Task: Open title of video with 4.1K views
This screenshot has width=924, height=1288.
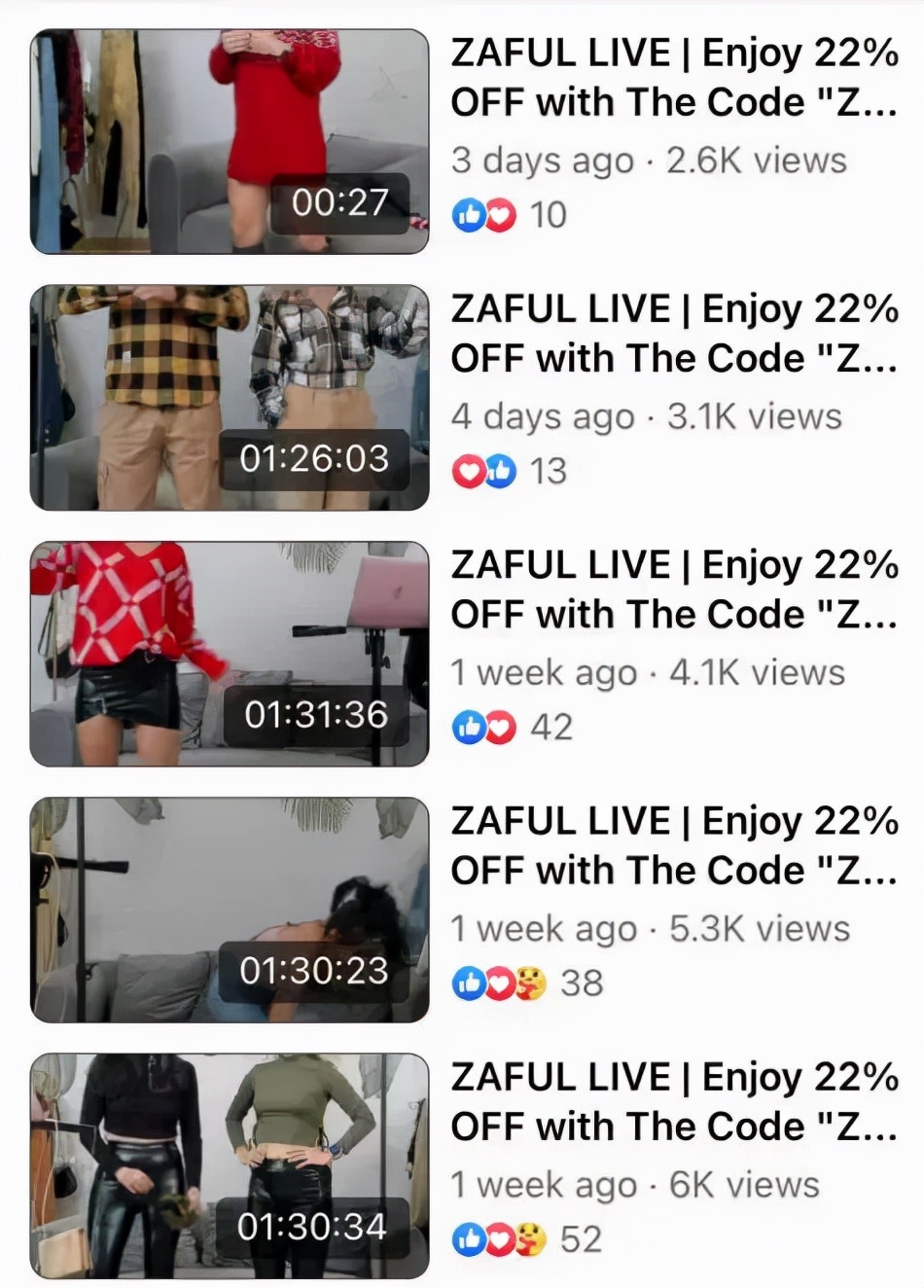Action: click(x=673, y=590)
